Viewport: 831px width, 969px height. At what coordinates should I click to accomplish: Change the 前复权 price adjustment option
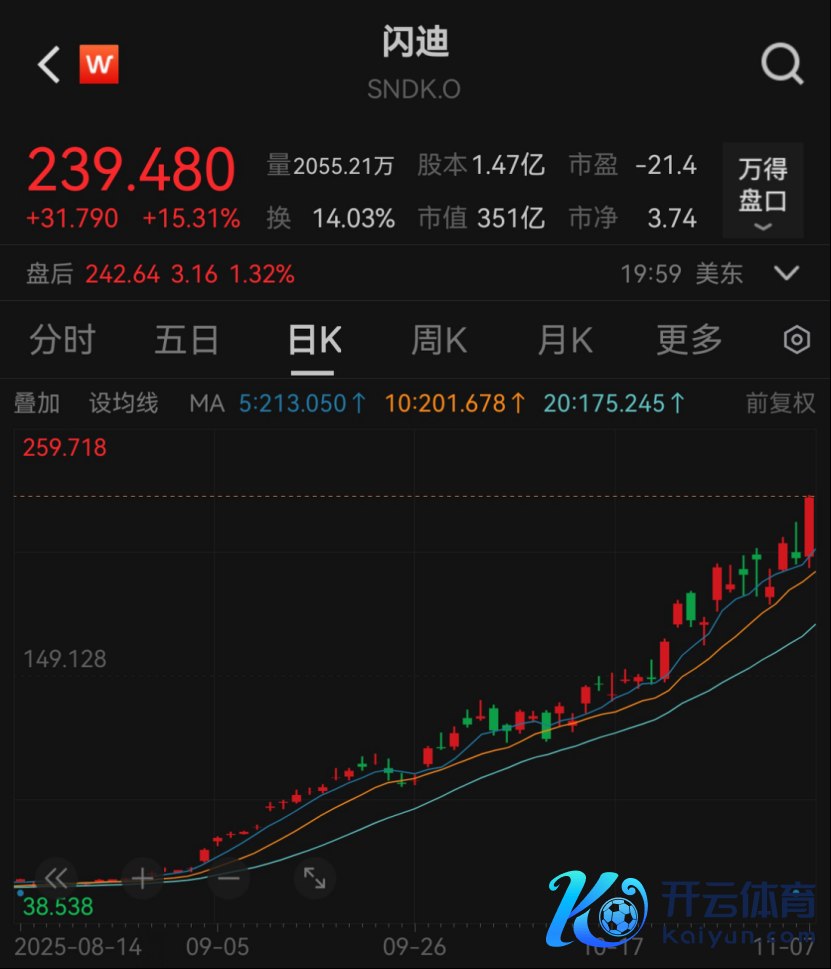[x=781, y=403]
